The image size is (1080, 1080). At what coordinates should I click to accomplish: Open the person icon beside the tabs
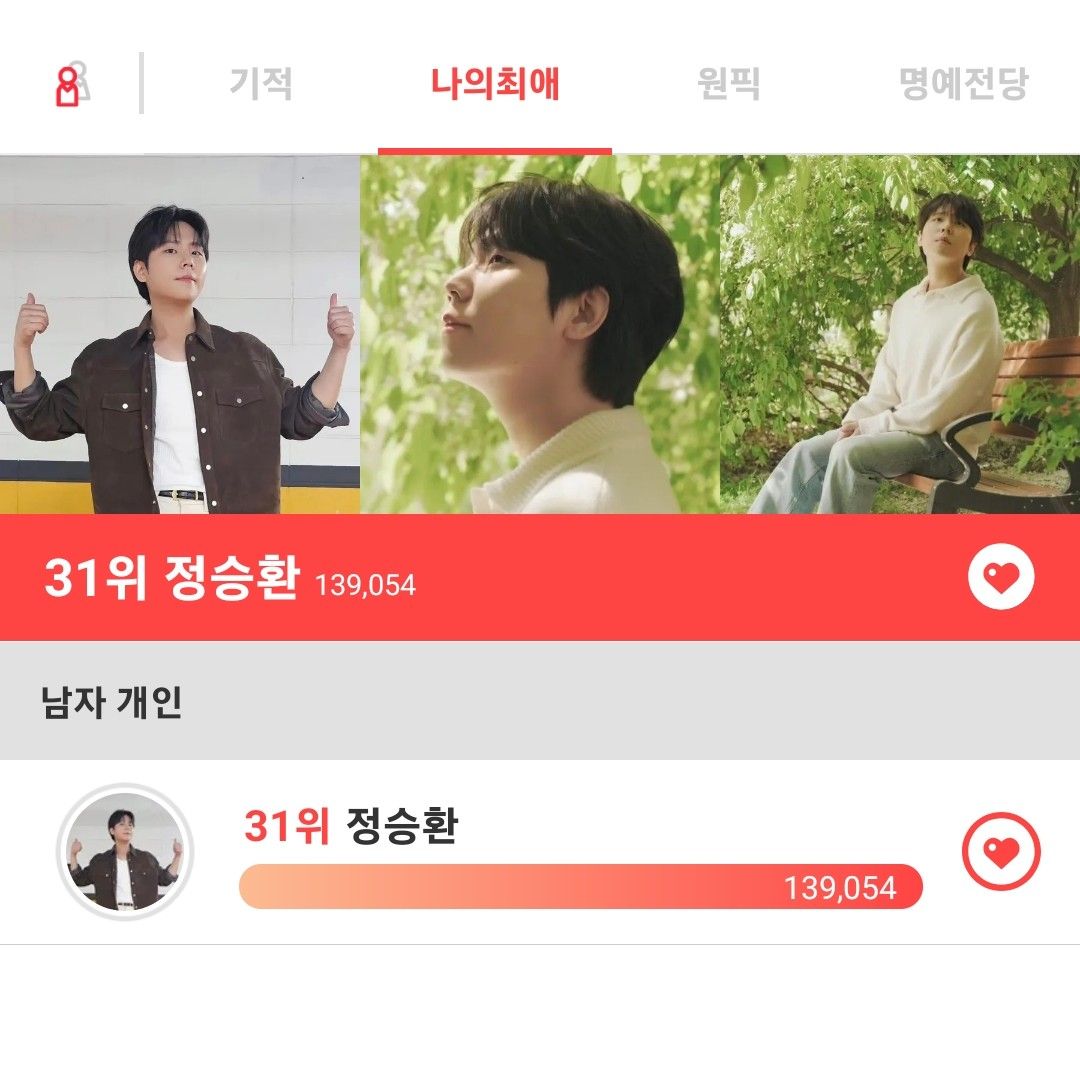coord(70,85)
